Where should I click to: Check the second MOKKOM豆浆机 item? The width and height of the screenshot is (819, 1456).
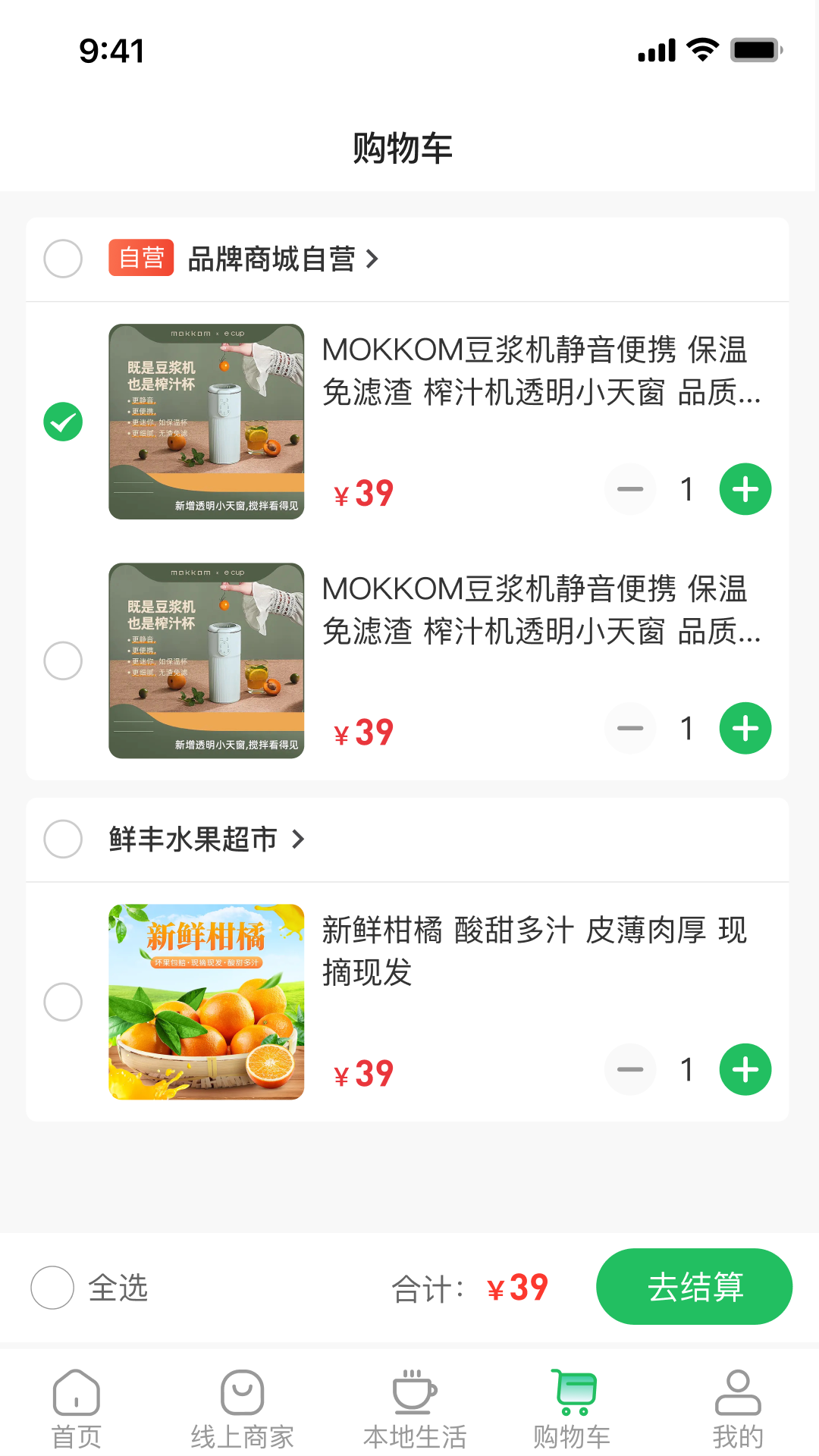[63, 661]
